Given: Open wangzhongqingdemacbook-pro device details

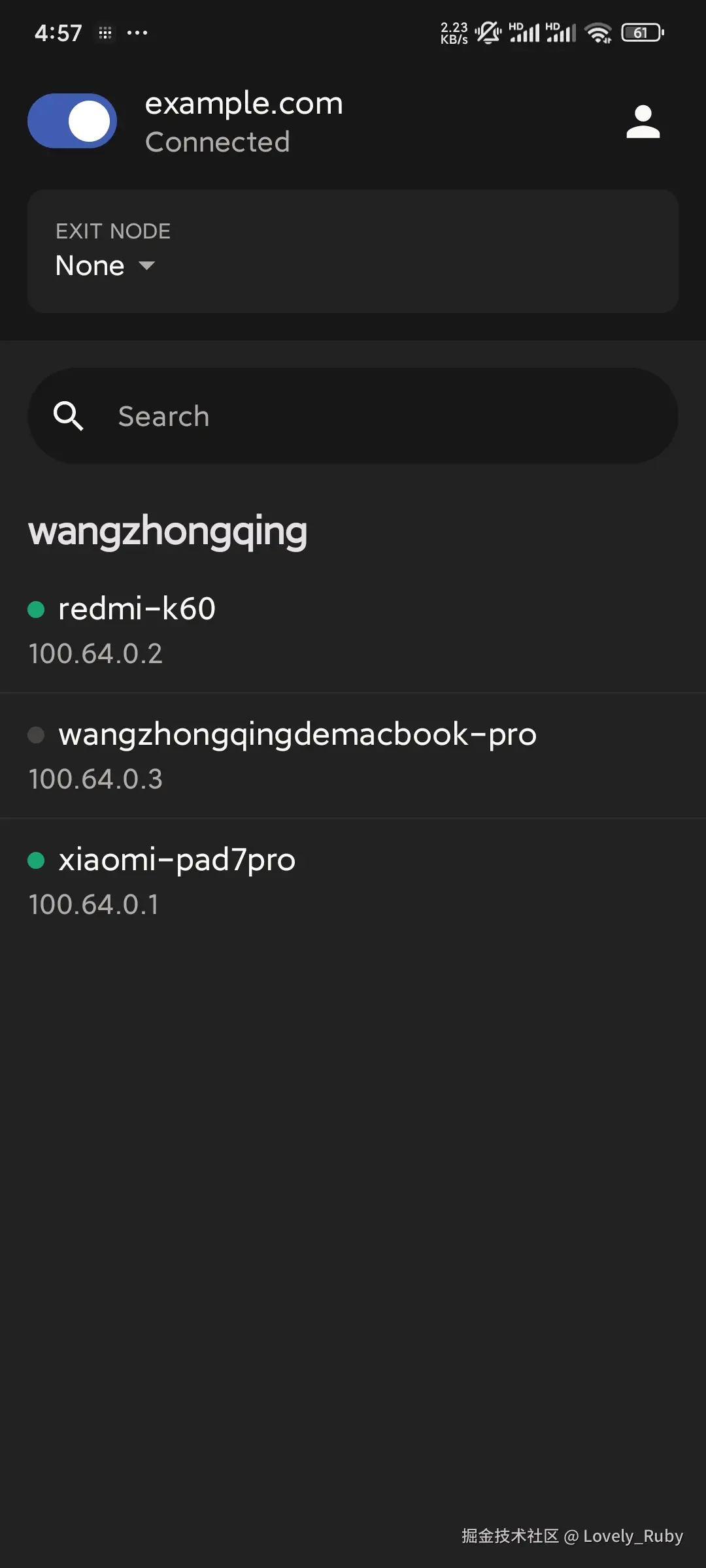Looking at the screenshot, I should point(353,755).
